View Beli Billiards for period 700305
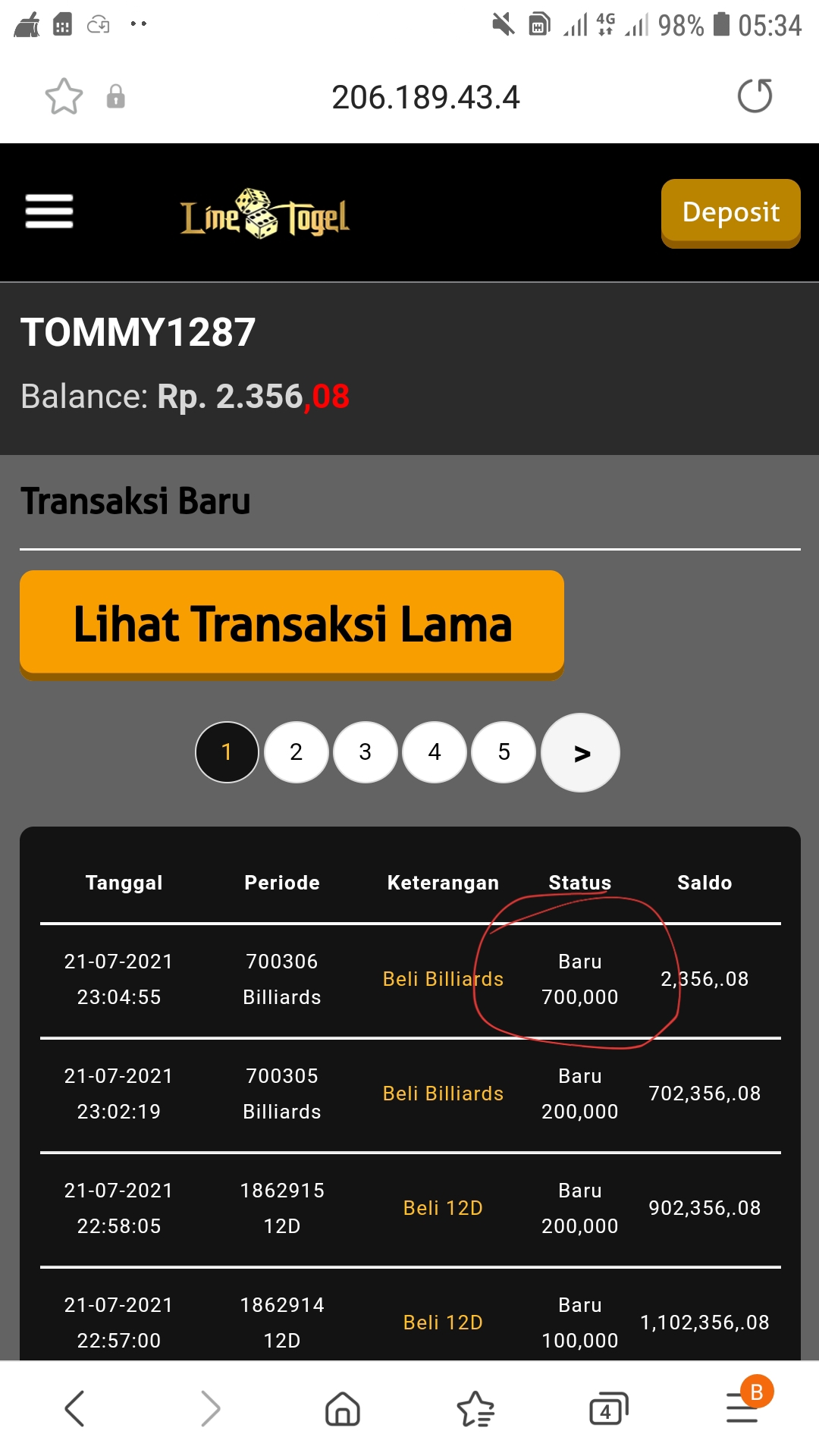Viewport: 819px width, 1456px height. pyautogui.click(x=443, y=1094)
